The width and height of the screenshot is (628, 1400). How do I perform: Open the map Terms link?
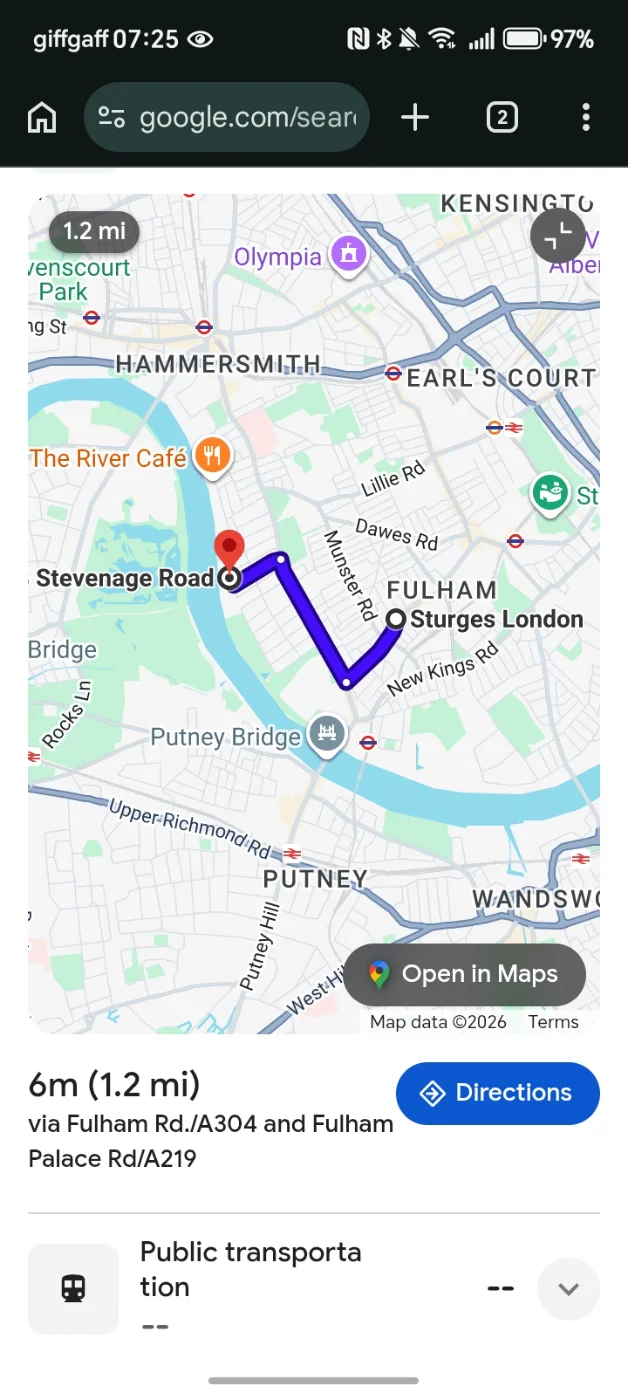(x=553, y=1022)
